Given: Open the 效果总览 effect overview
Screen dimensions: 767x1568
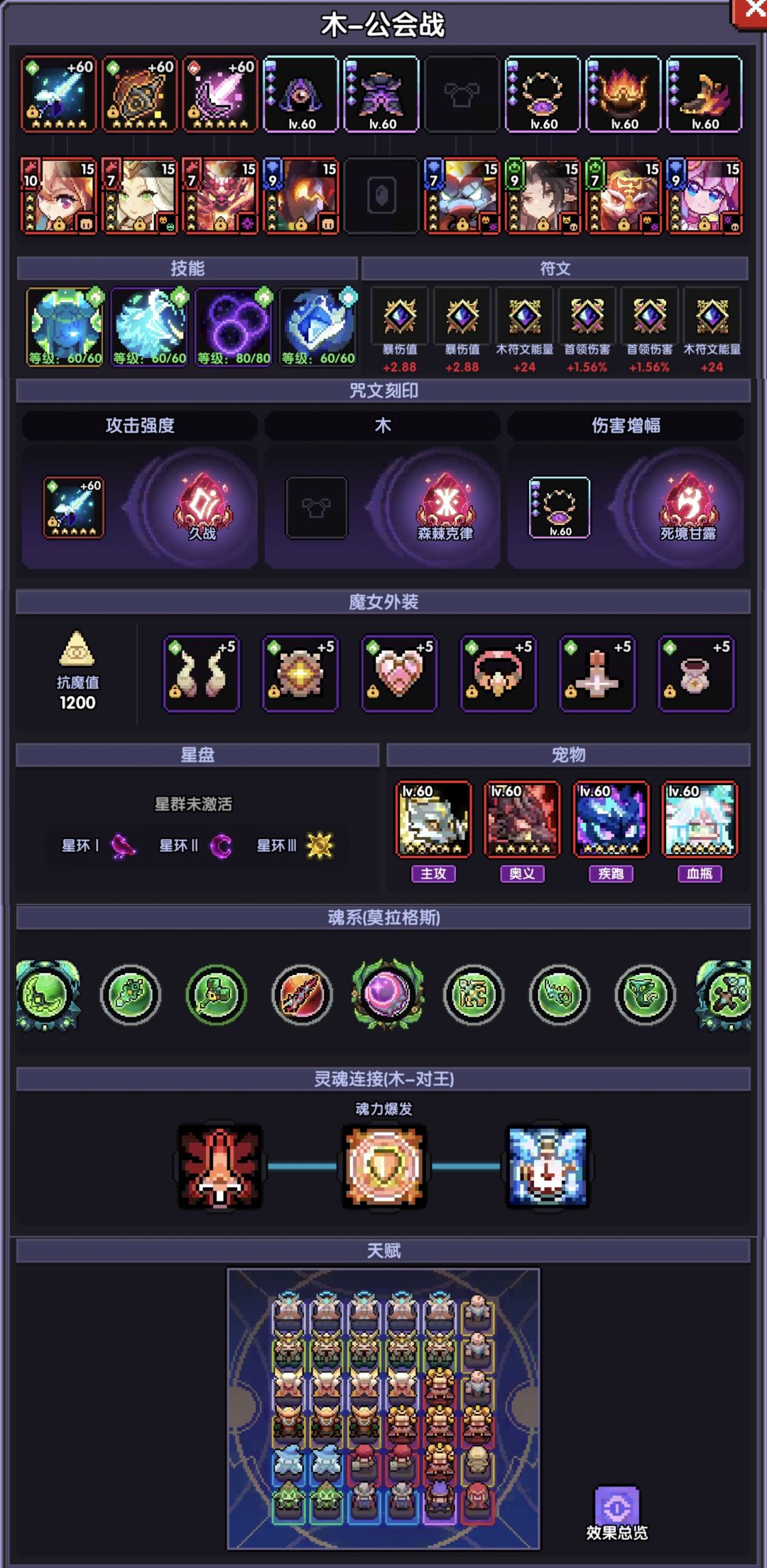Looking at the screenshot, I should [x=616, y=1513].
